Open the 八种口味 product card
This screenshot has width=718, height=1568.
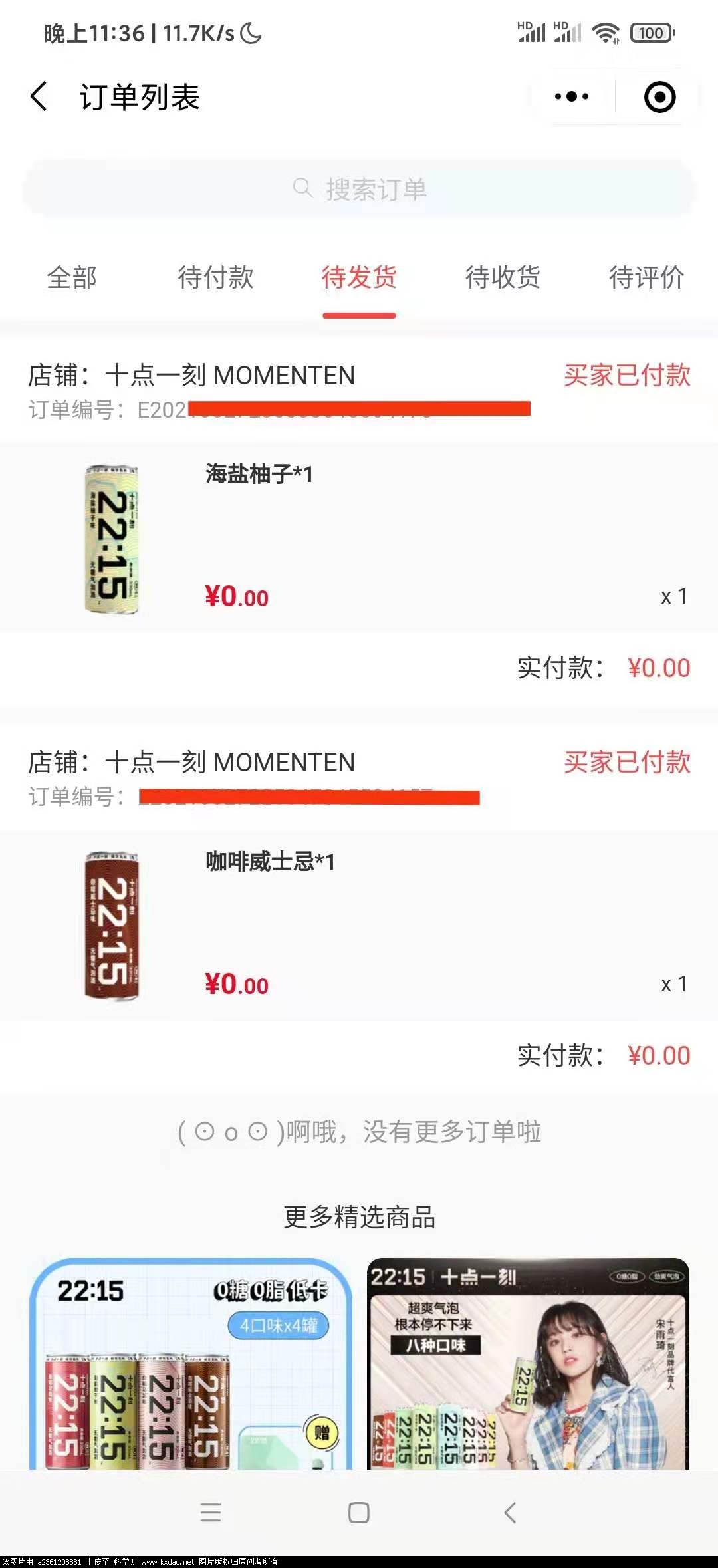coord(528,1363)
